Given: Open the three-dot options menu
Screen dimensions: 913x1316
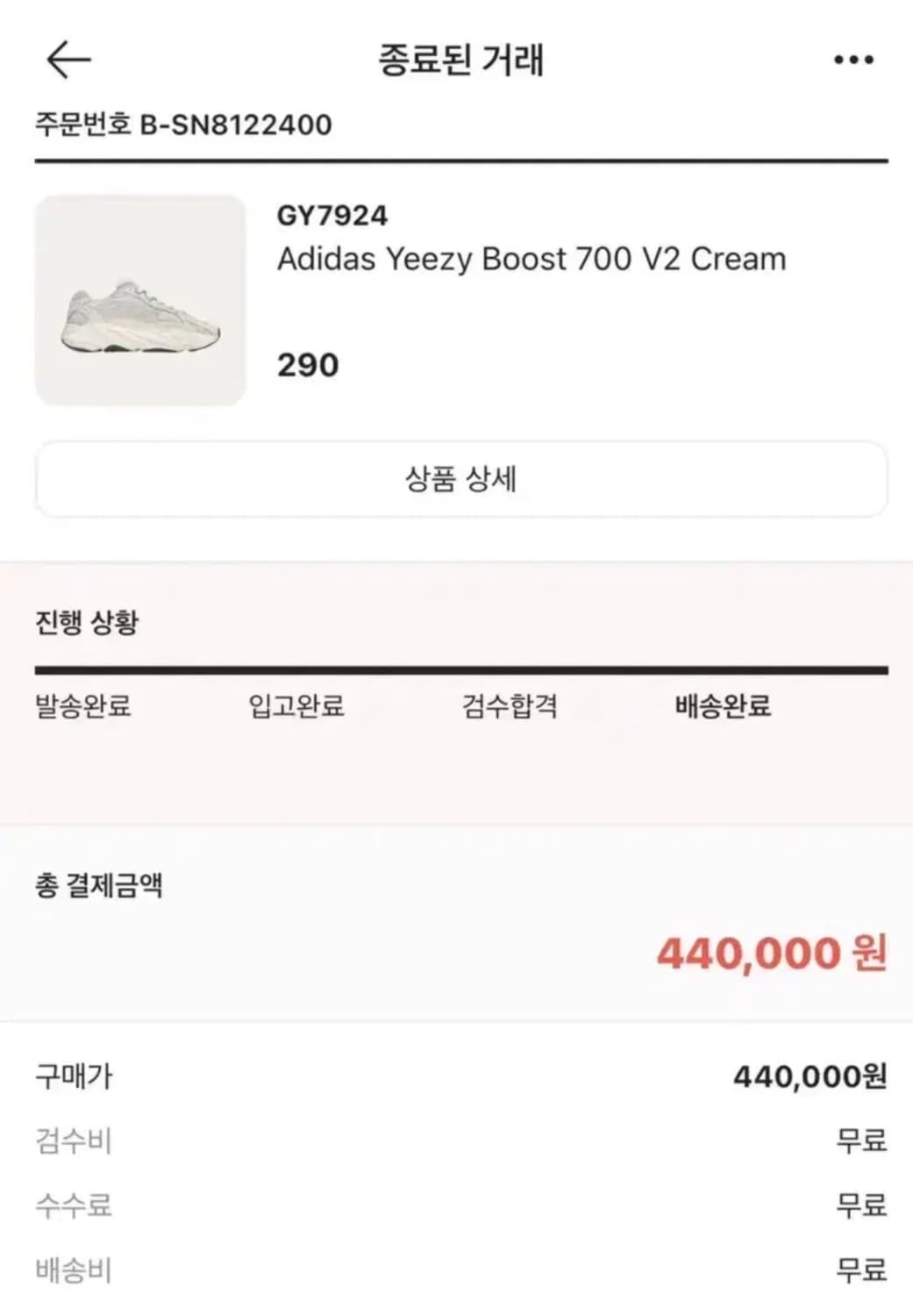Looking at the screenshot, I should [855, 59].
